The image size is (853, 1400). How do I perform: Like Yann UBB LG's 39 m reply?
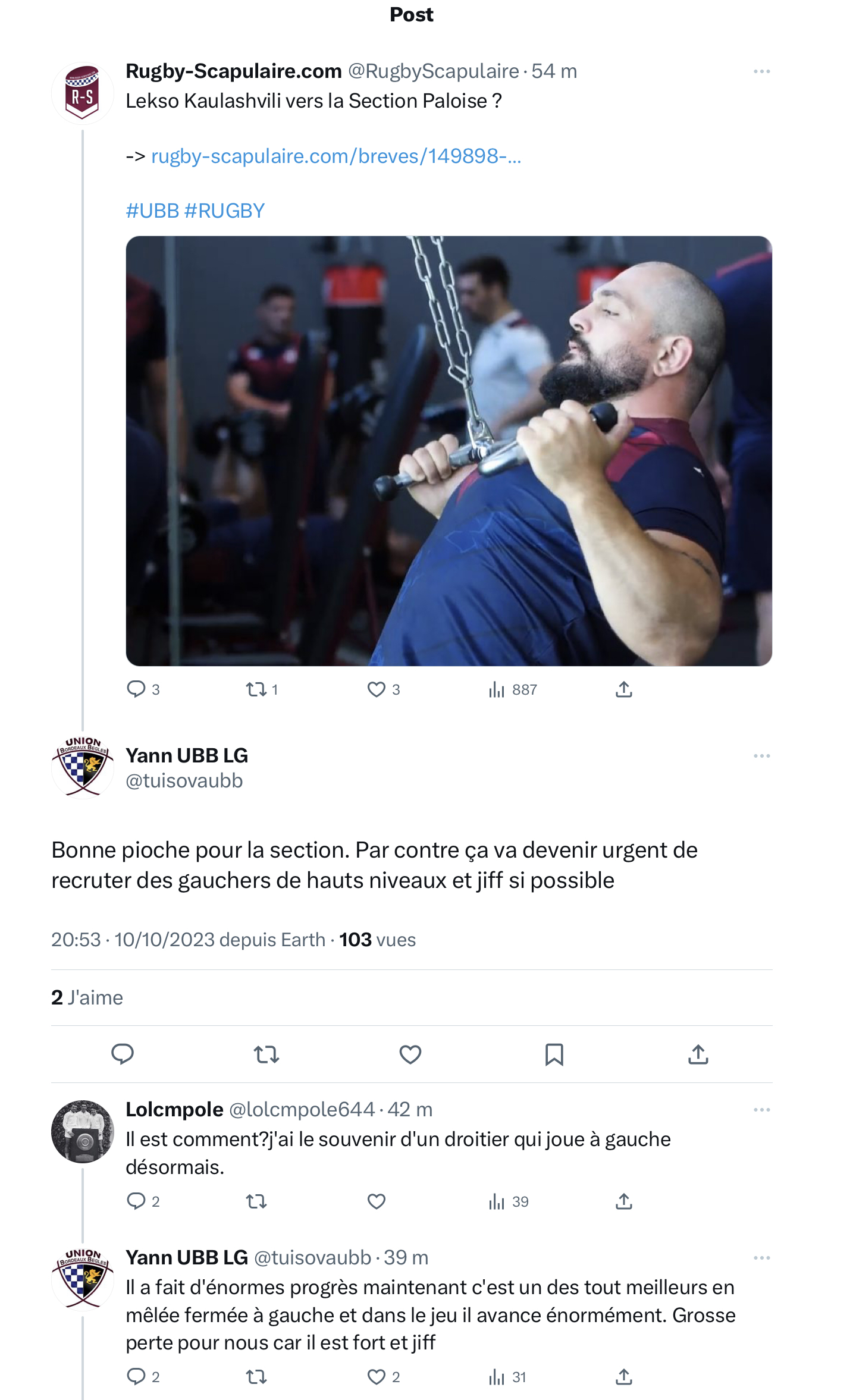(377, 1377)
